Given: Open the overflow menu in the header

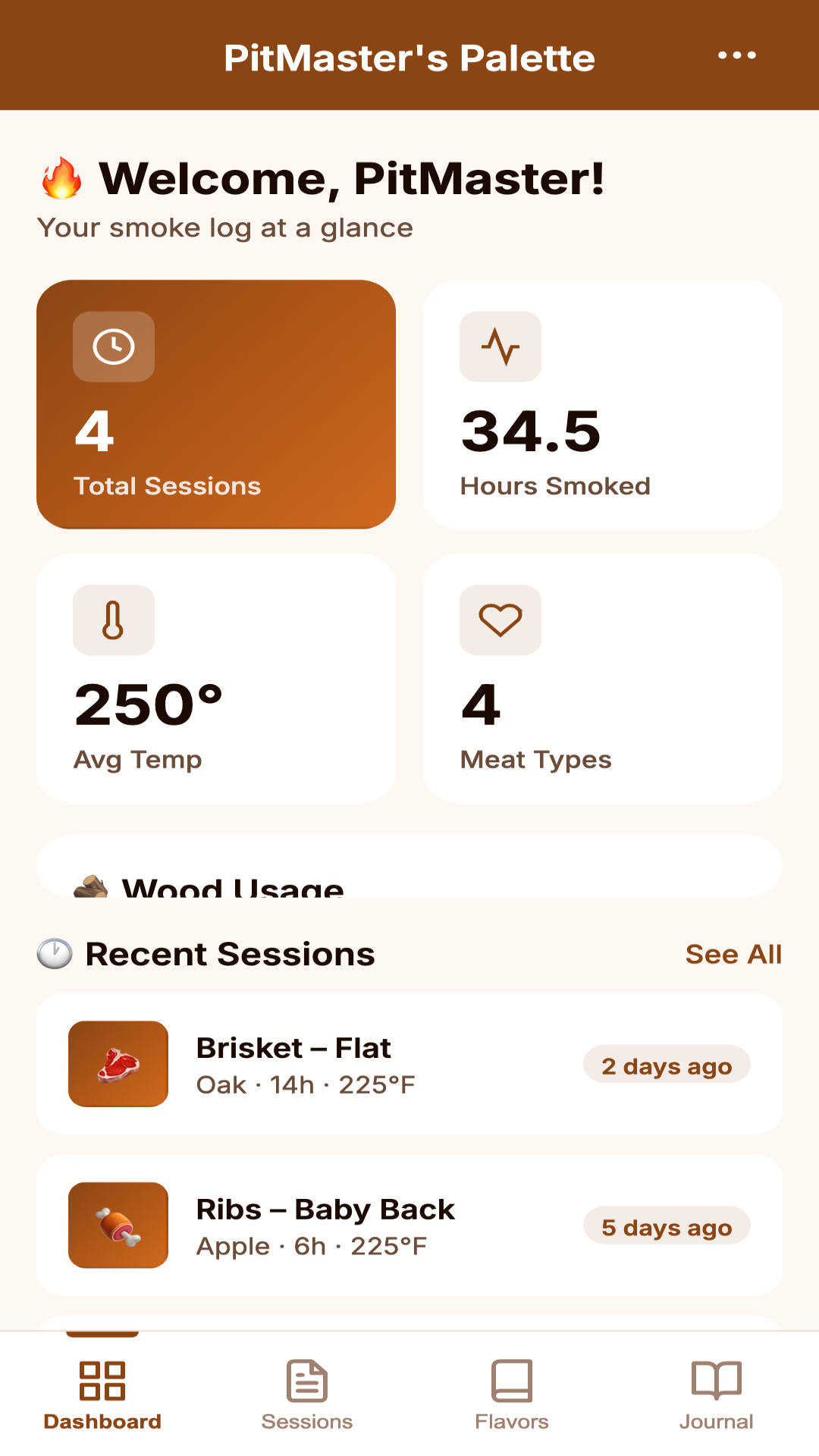Looking at the screenshot, I should coord(736,55).
